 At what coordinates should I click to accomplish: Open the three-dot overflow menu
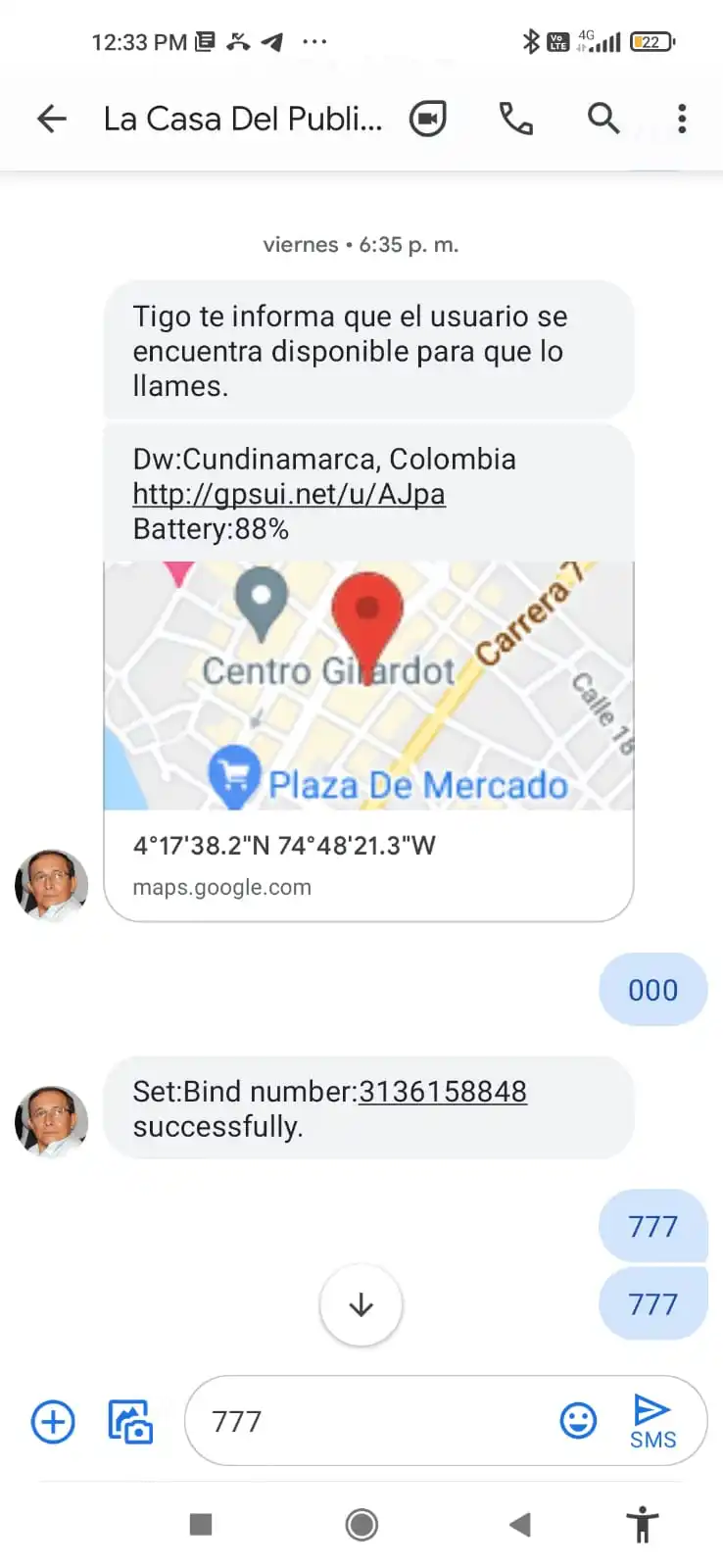click(x=682, y=120)
